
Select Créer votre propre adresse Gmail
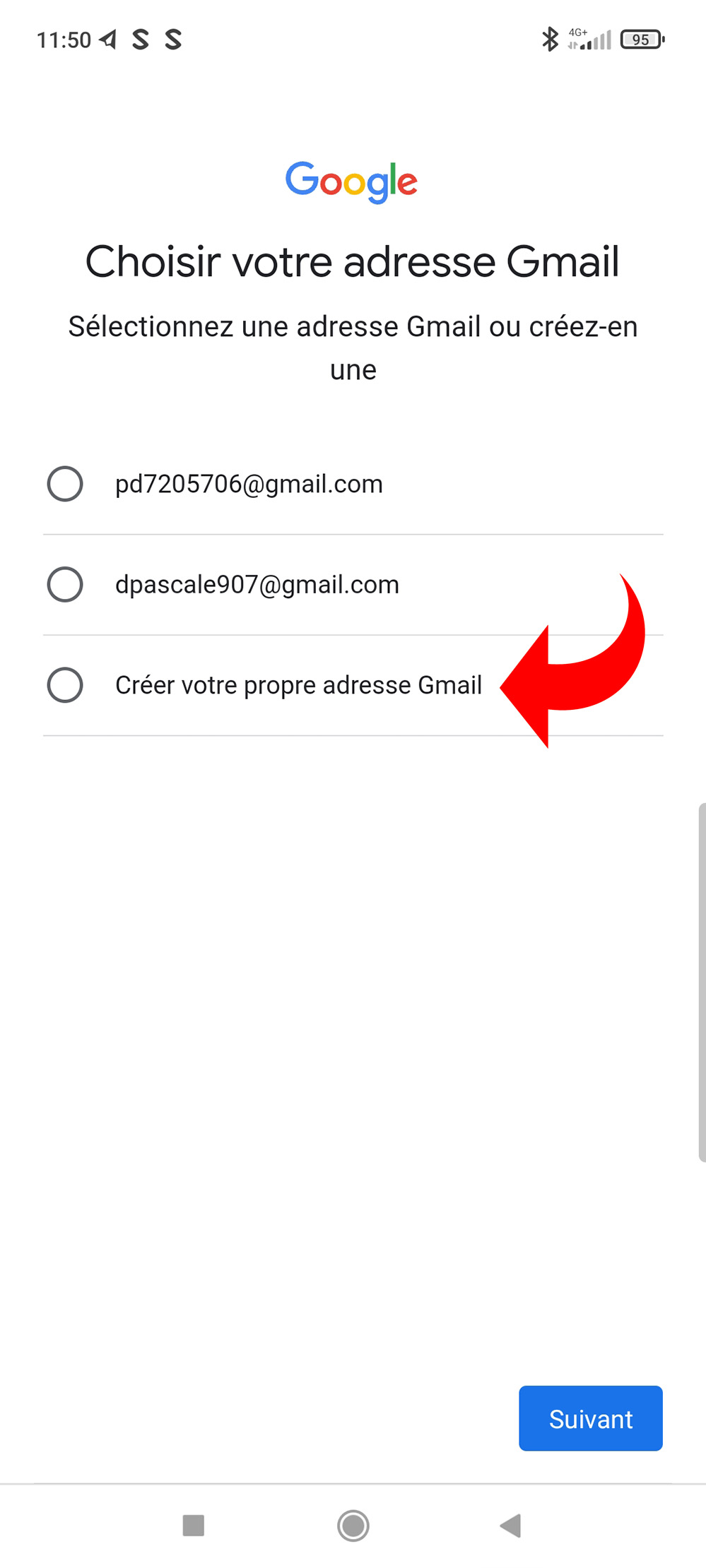(65, 684)
